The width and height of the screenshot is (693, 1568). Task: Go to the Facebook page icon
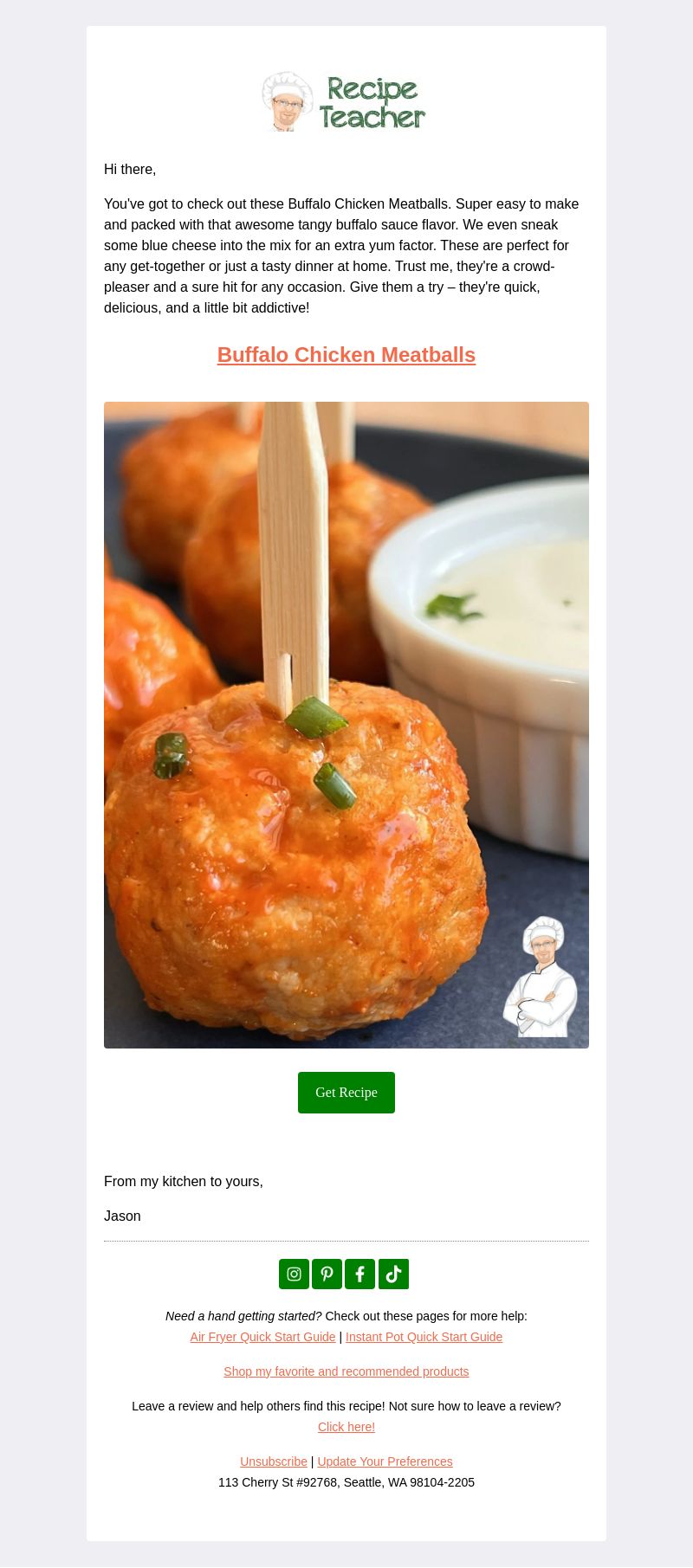(359, 1274)
